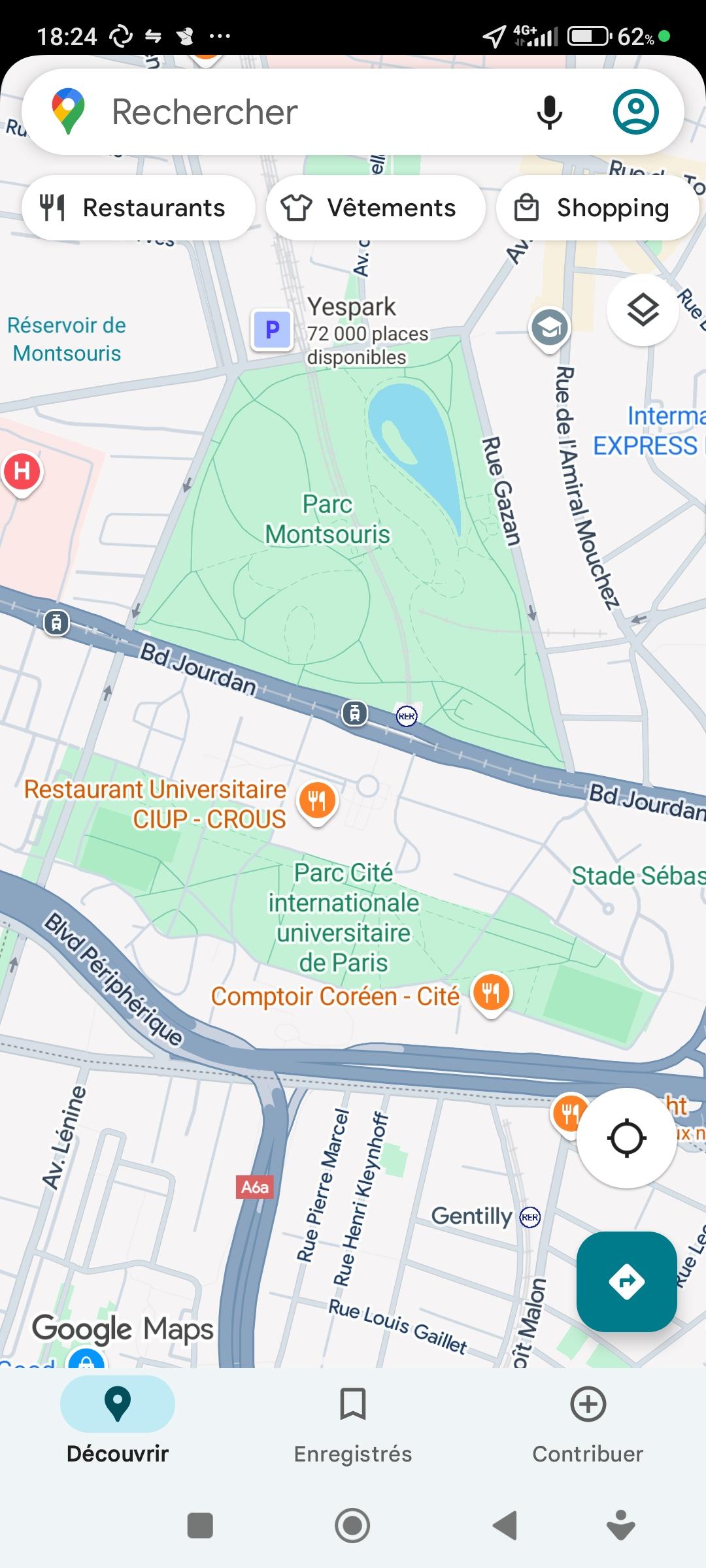Image resolution: width=706 pixels, height=1568 pixels.
Task: Open the Rechercher search field
Action: (294, 112)
